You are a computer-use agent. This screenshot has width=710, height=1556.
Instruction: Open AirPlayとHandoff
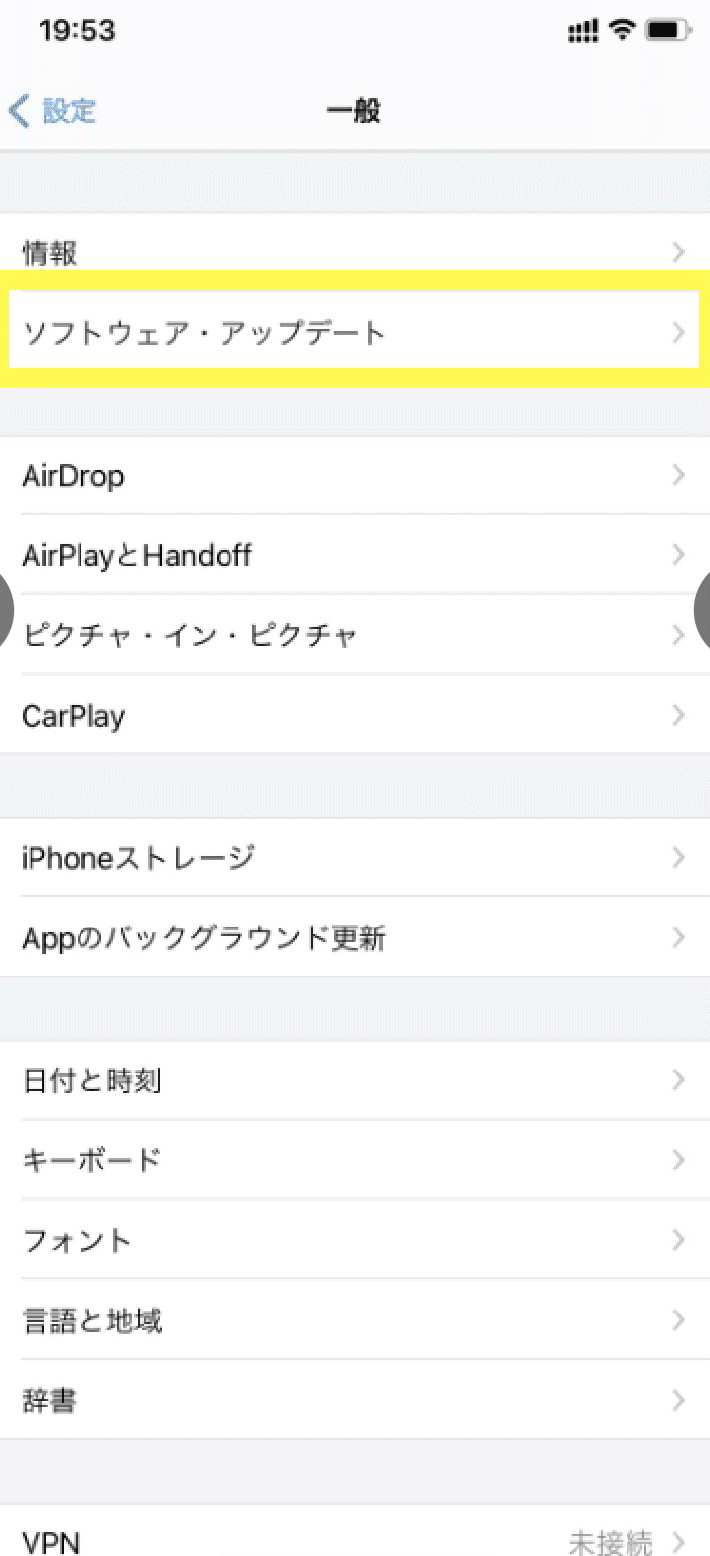pos(354,555)
